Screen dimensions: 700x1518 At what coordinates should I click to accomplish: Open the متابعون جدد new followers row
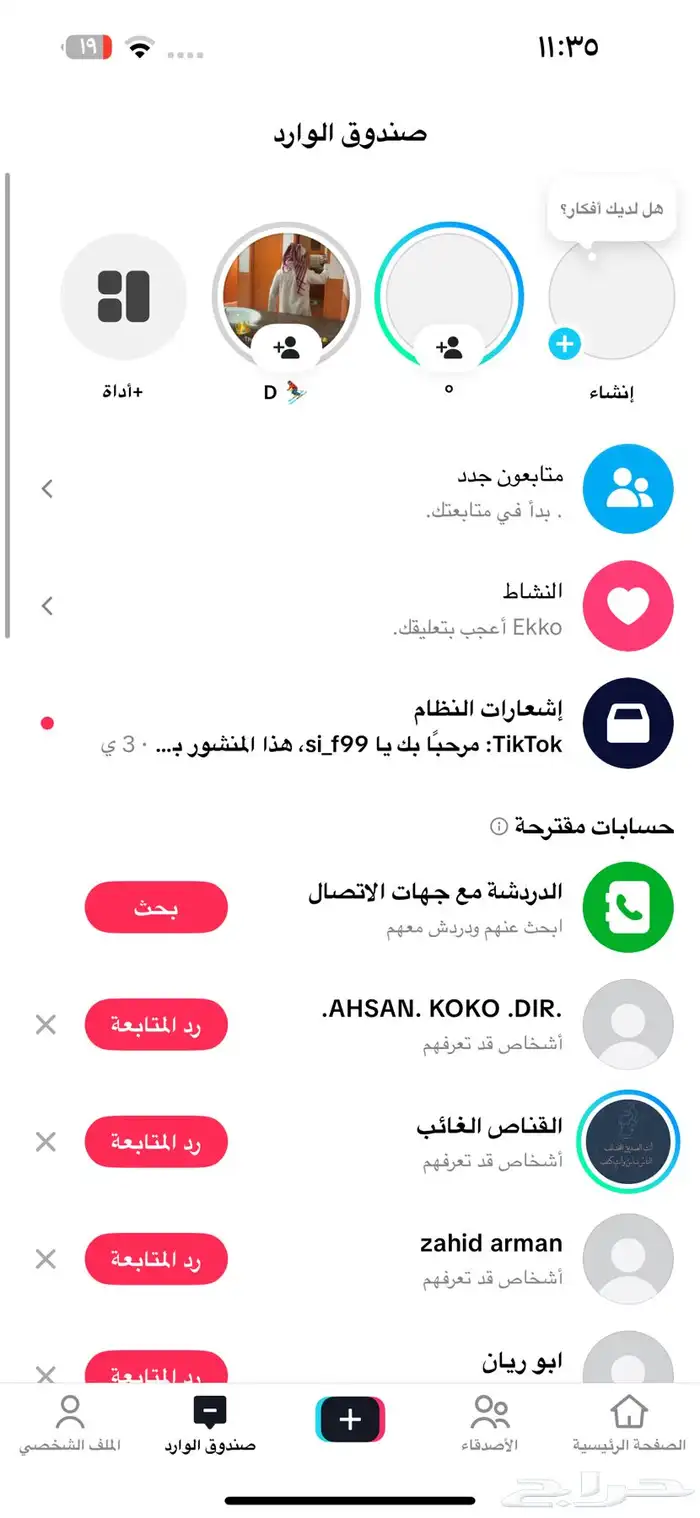(x=350, y=490)
